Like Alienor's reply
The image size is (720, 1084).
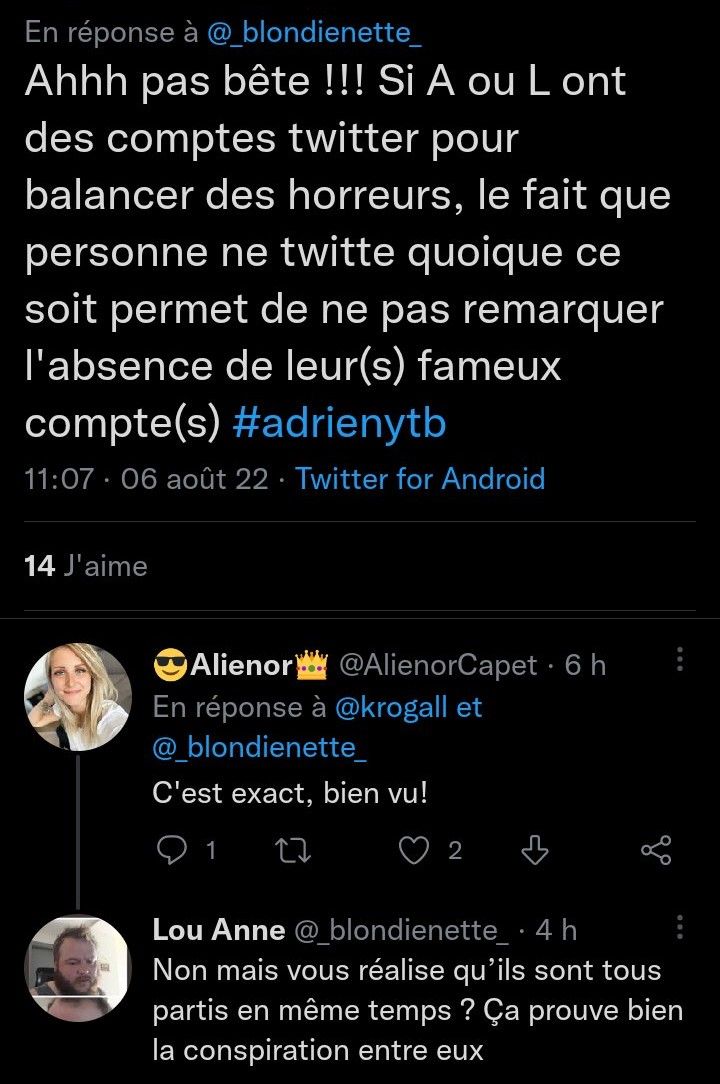[412, 850]
